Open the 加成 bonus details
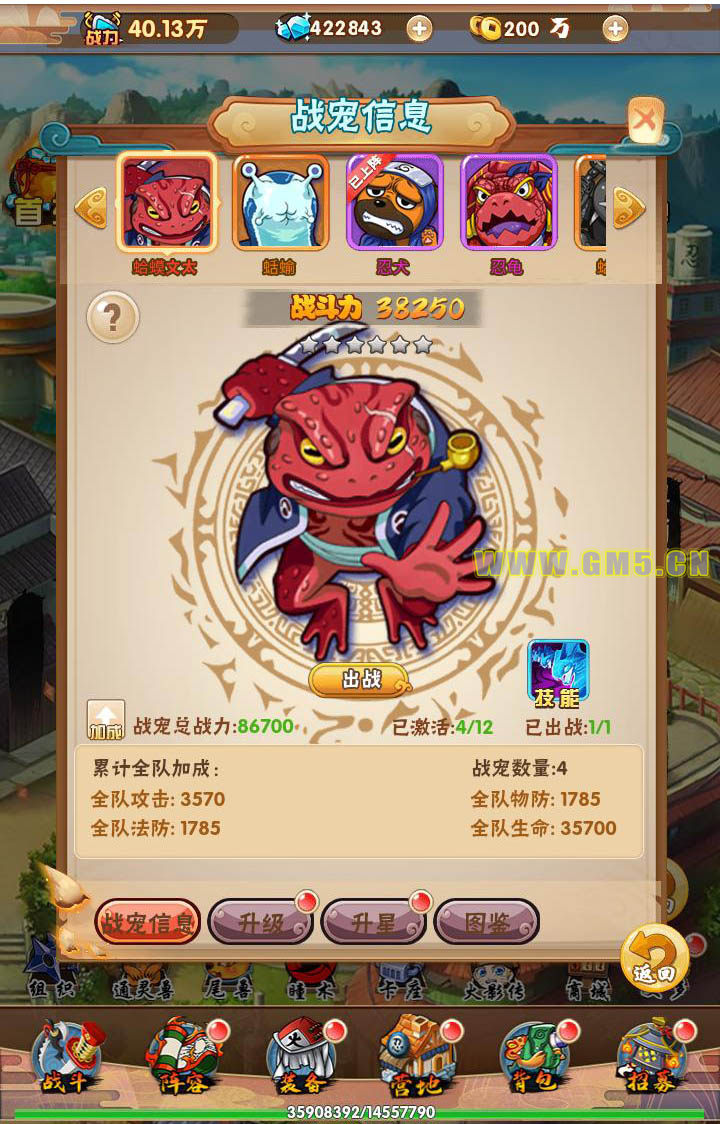The width and height of the screenshot is (720, 1124). click(106, 720)
